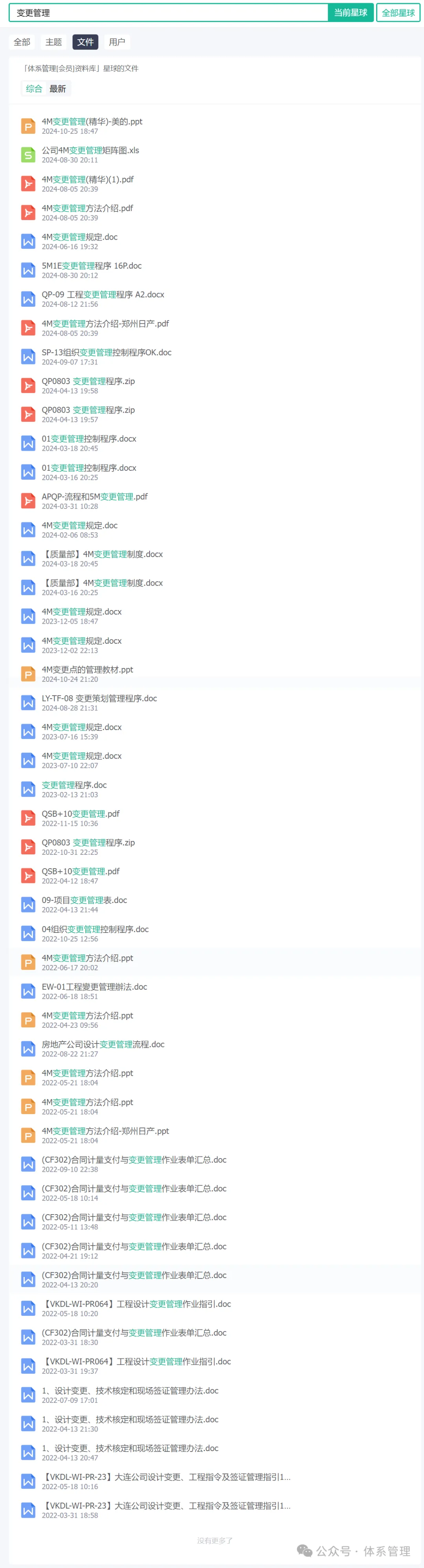Switch to the 用户 tab
Screen dimensions: 424x1568
117,42
